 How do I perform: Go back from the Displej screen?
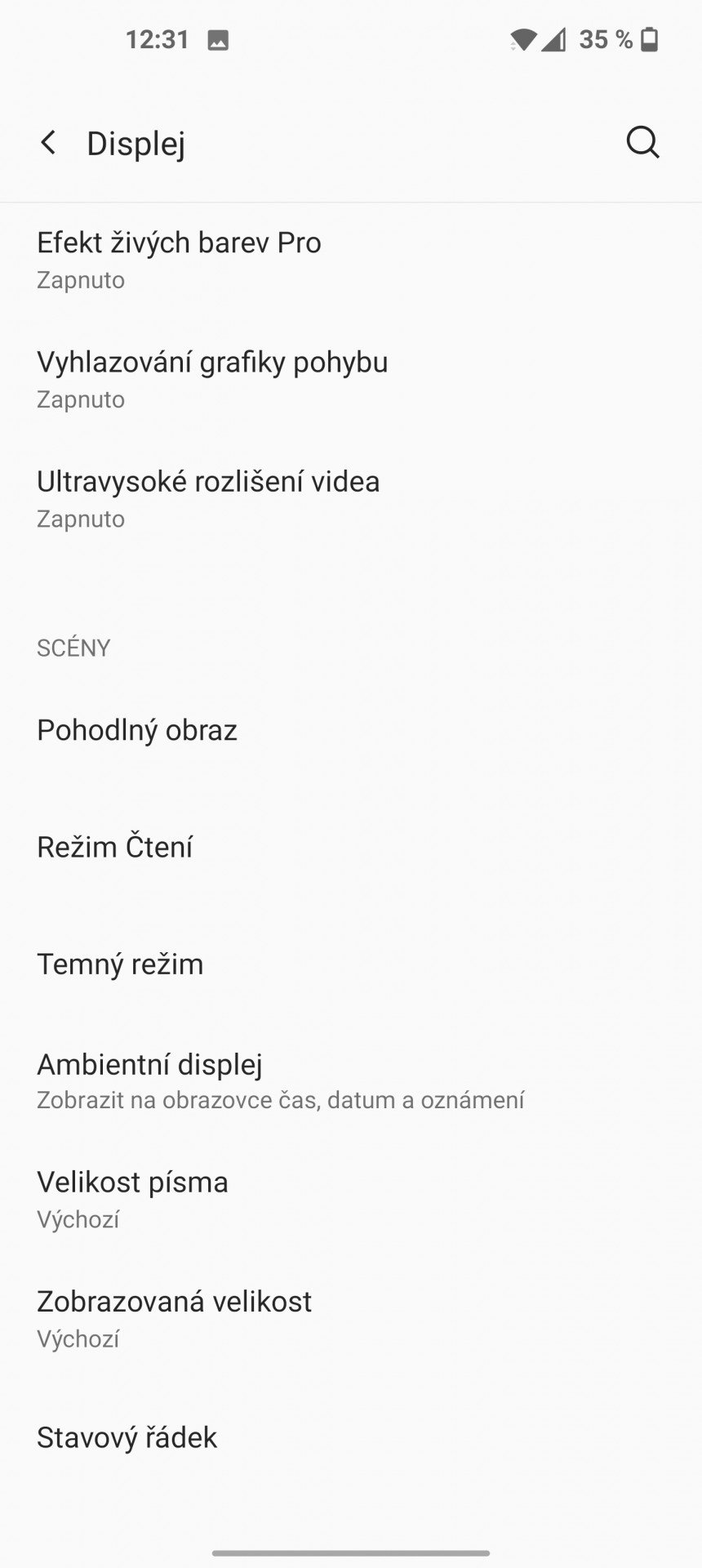click(48, 143)
